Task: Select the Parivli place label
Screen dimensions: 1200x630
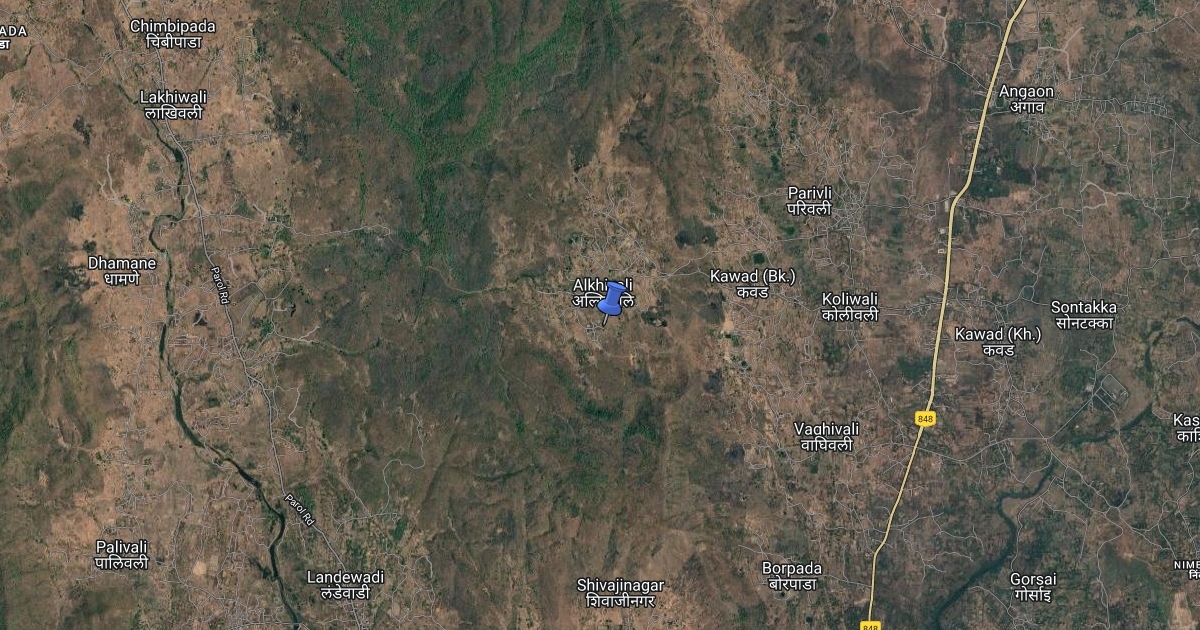Action: tap(810, 200)
